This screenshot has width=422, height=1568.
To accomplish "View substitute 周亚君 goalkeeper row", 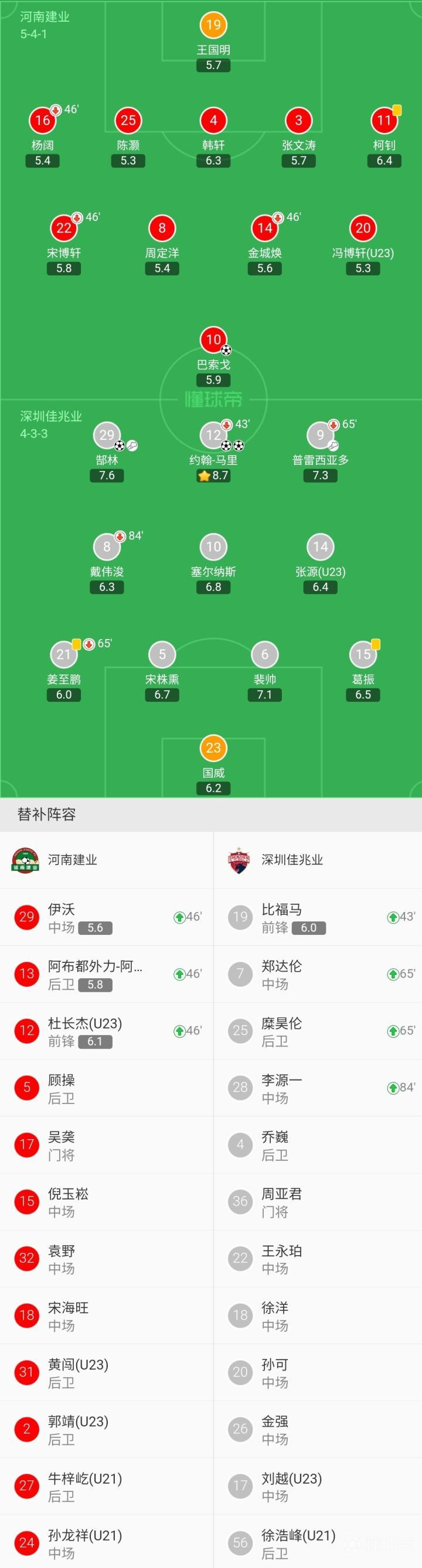I will coord(318,1201).
